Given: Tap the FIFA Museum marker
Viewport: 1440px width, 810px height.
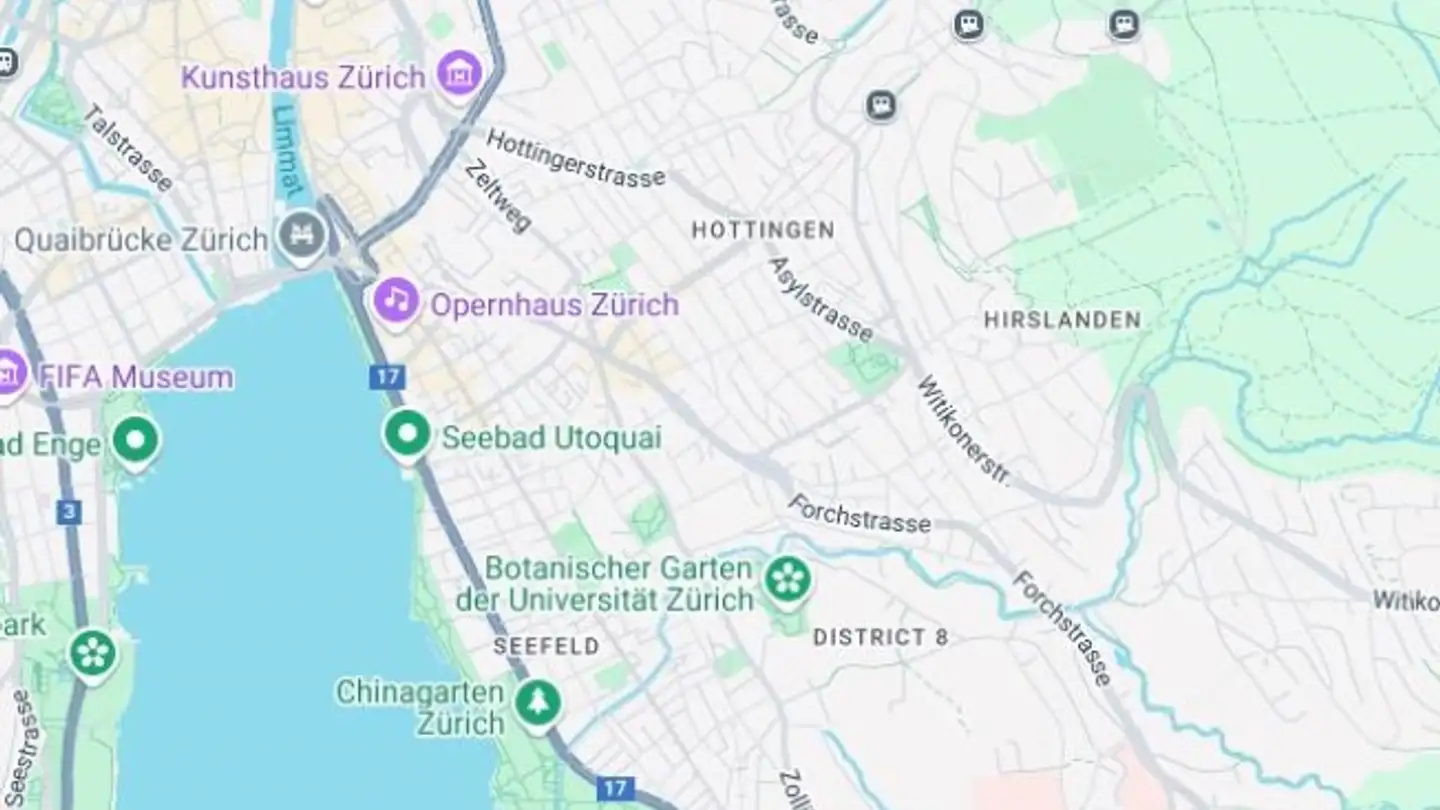Looking at the screenshot, I should [x=10, y=374].
